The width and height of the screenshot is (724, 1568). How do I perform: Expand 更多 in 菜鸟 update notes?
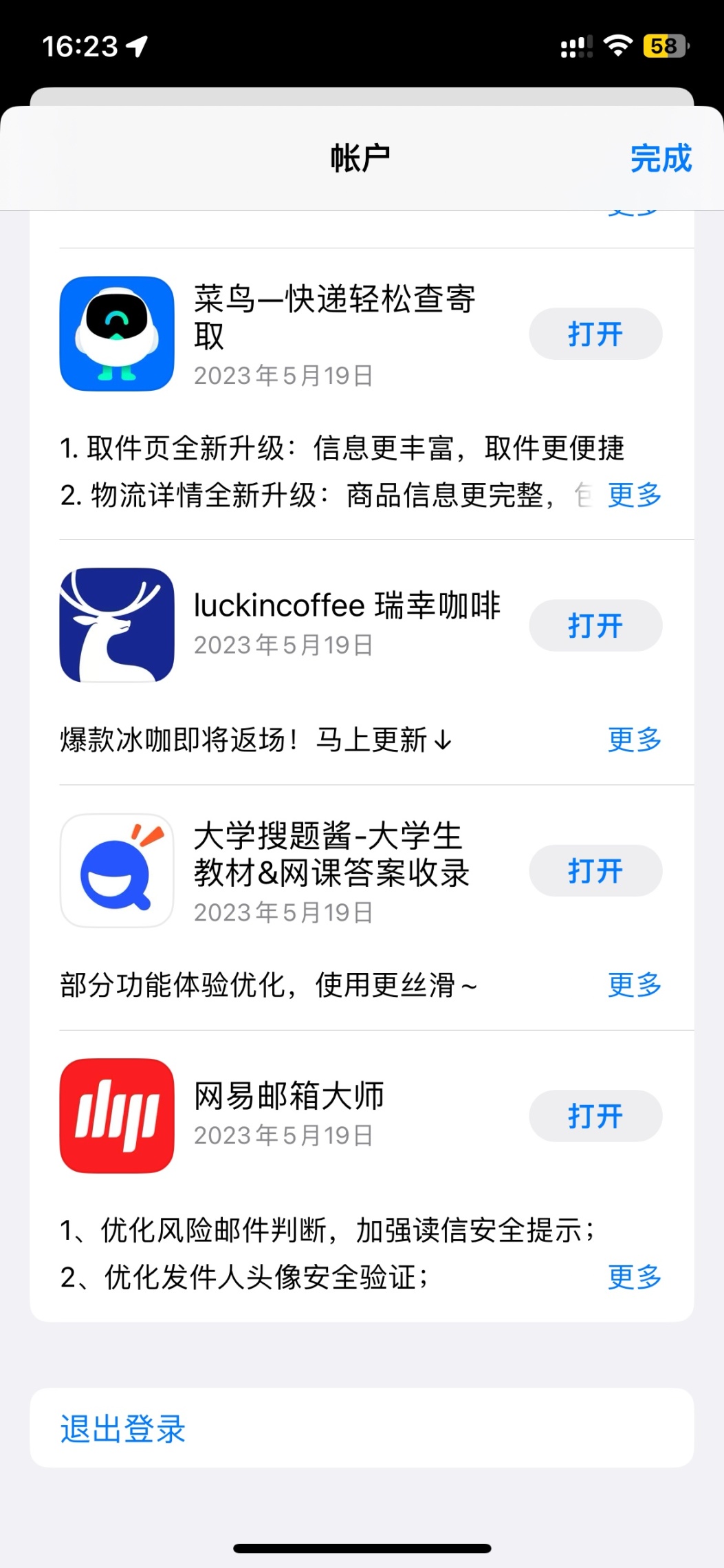coord(634,495)
